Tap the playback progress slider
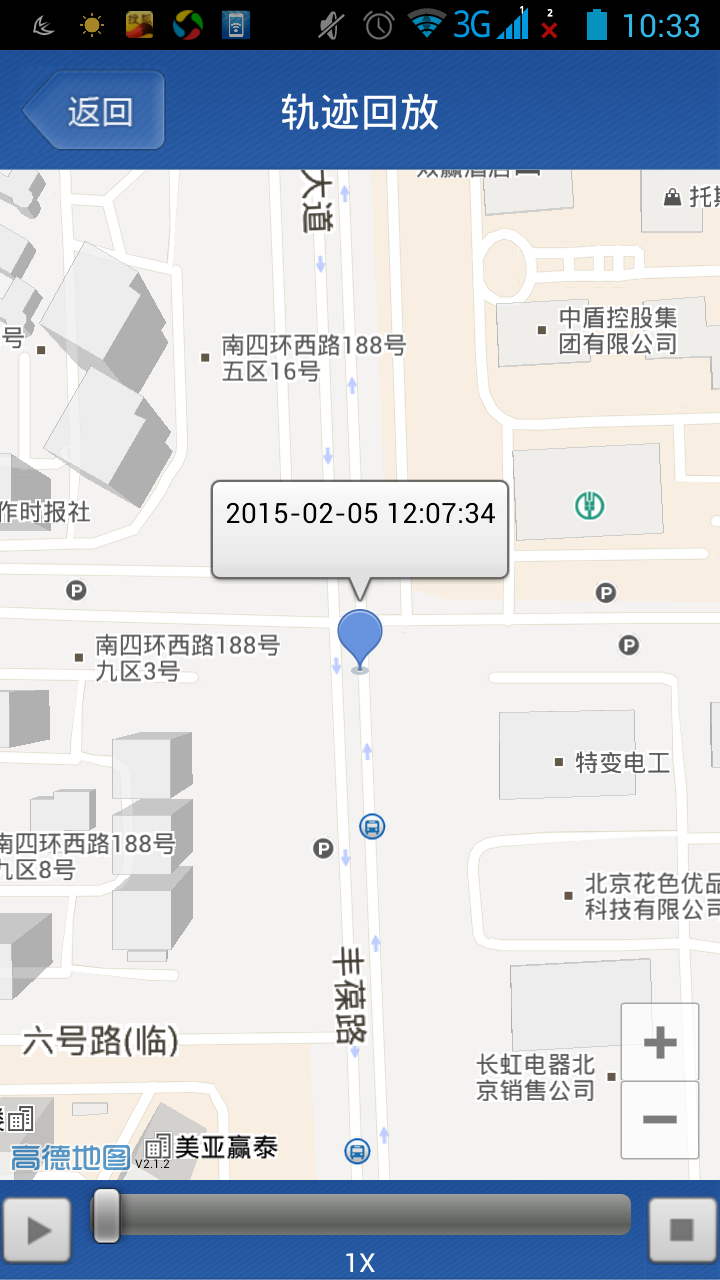The height and width of the screenshot is (1280, 720). click(x=361, y=1215)
